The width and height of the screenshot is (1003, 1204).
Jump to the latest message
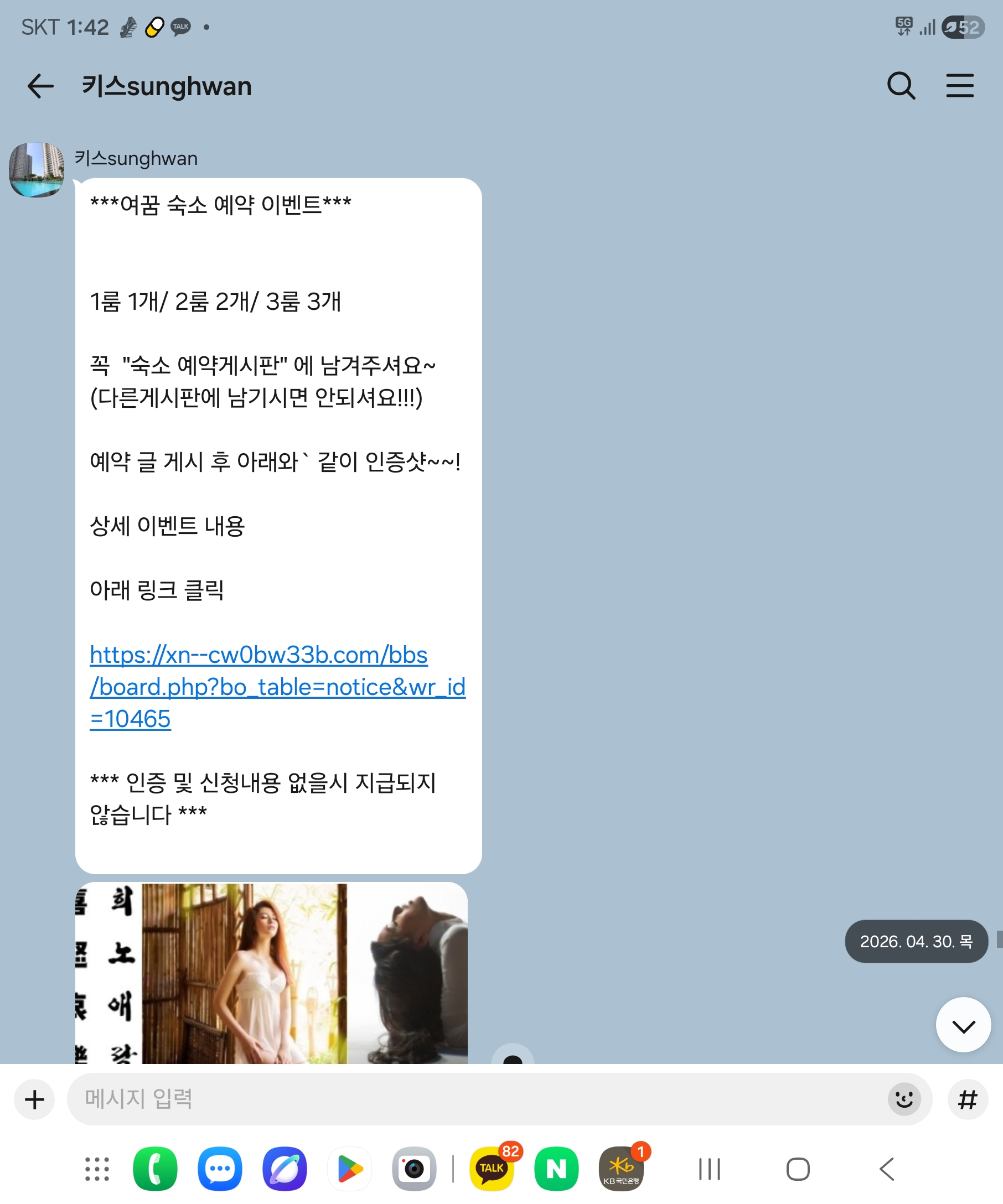(963, 1025)
